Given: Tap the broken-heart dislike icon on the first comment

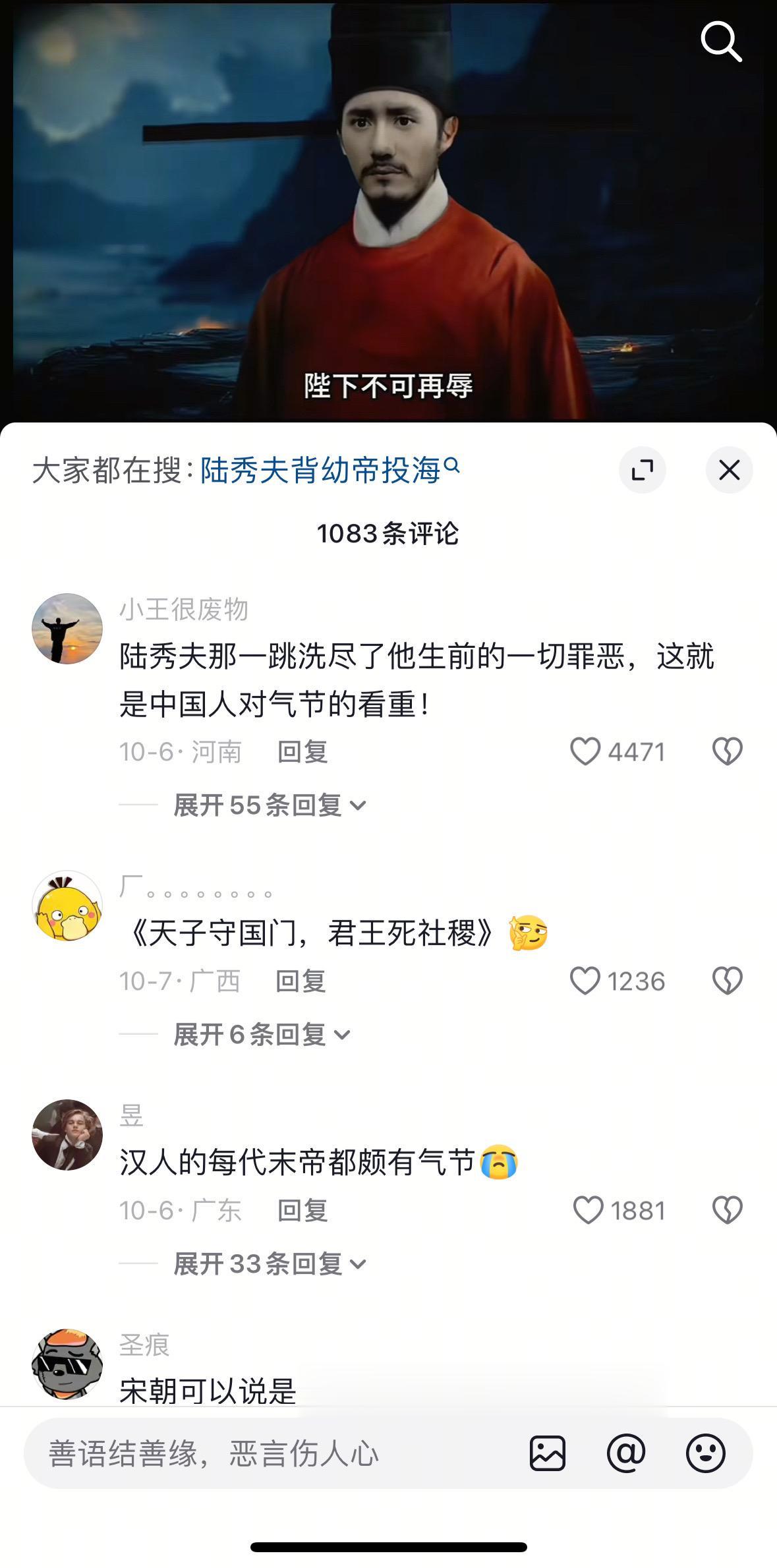Looking at the screenshot, I should click(728, 751).
